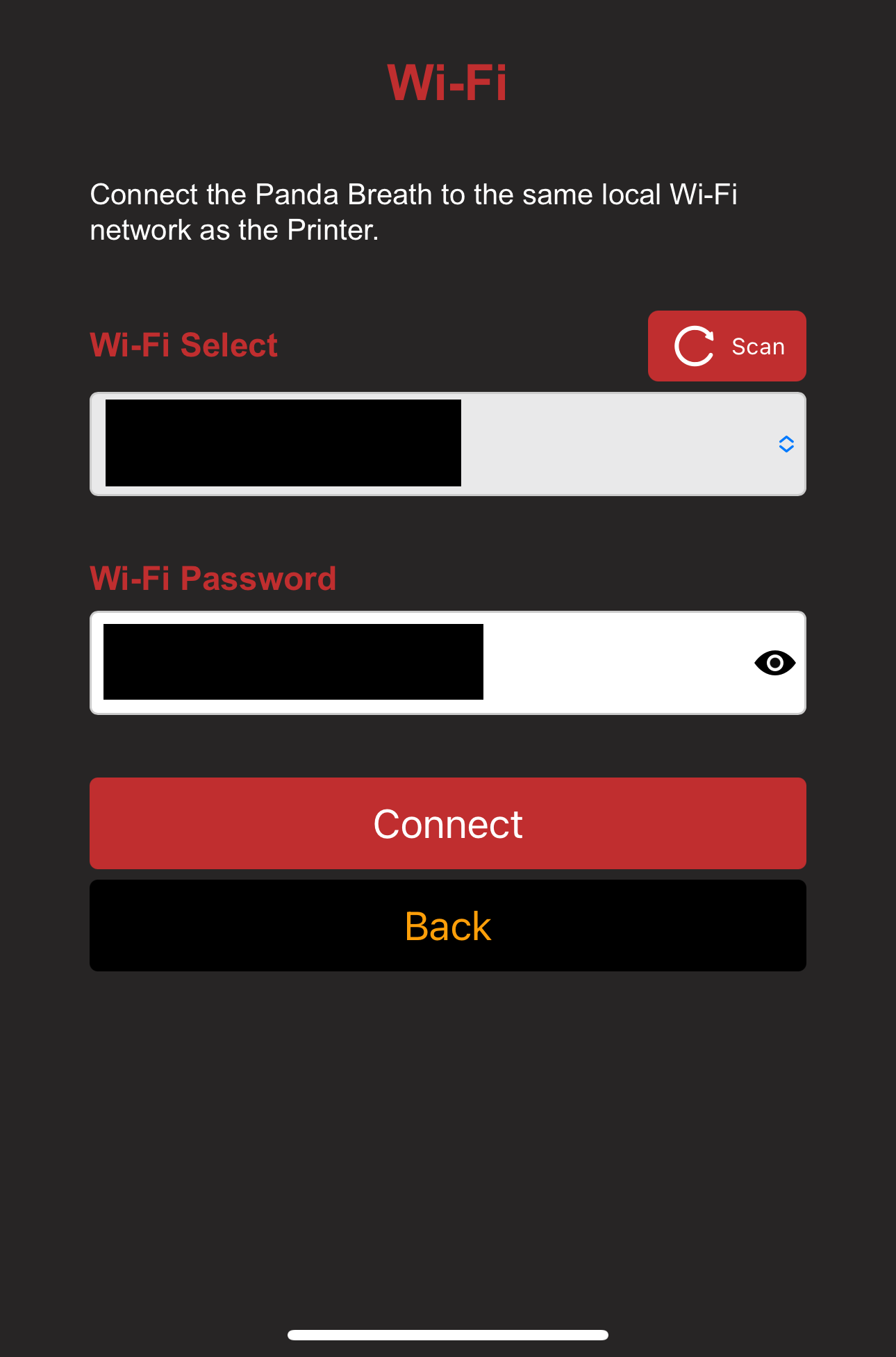The image size is (896, 1357).
Task: Toggle password visibility with the eye icon
Action: 774,663
